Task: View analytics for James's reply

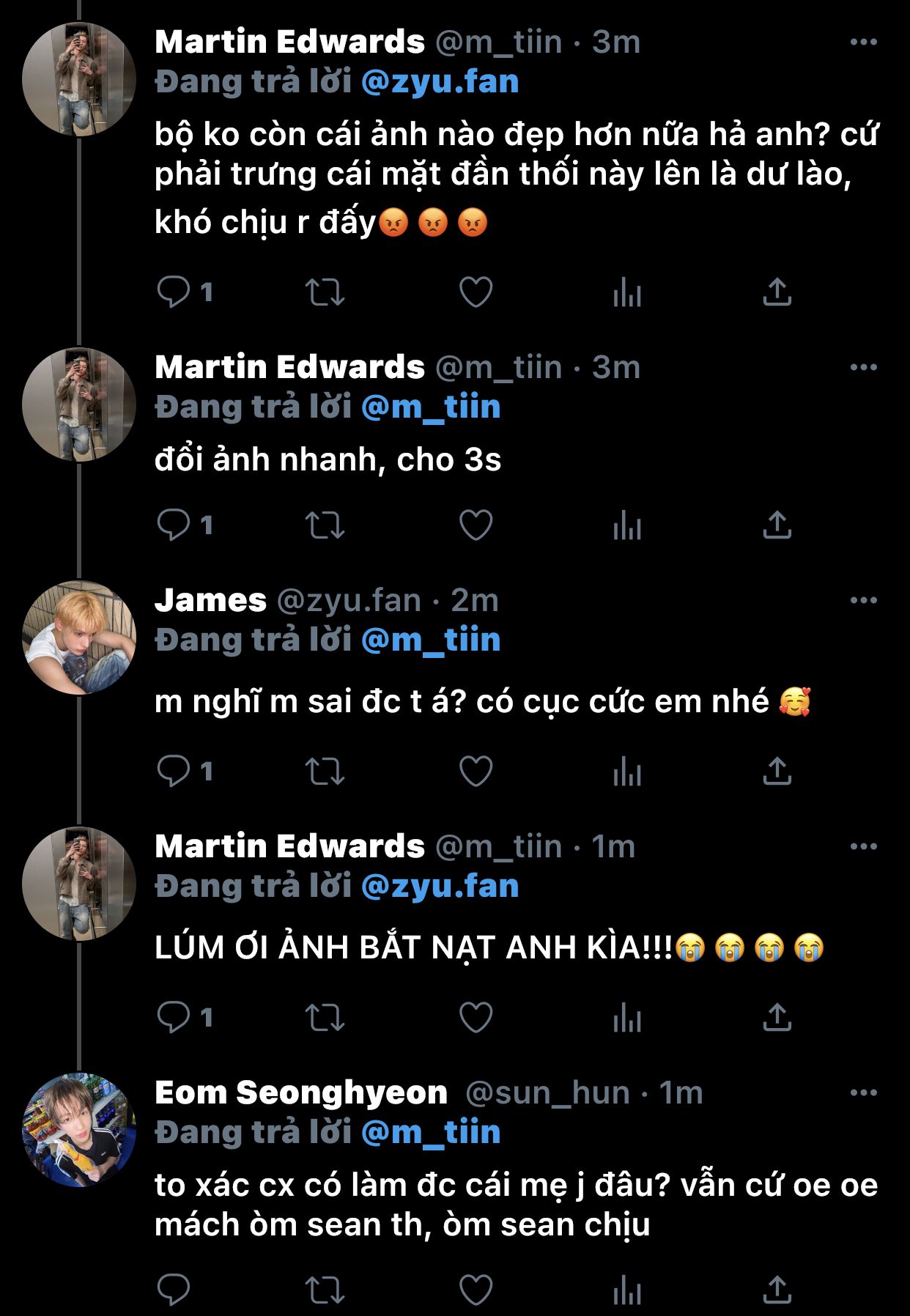Action: click(627, 771)
